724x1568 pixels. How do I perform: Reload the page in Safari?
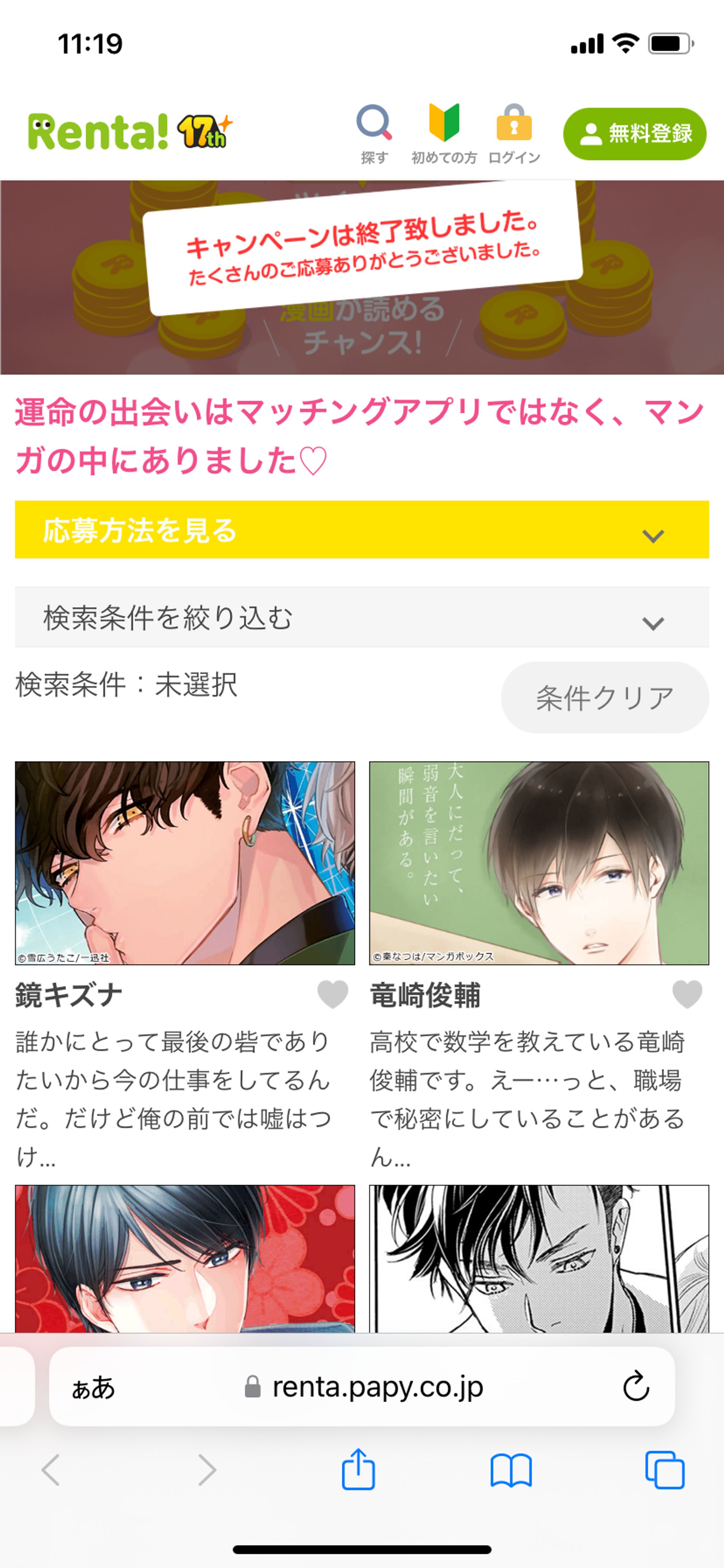[x=636, y=1386]
